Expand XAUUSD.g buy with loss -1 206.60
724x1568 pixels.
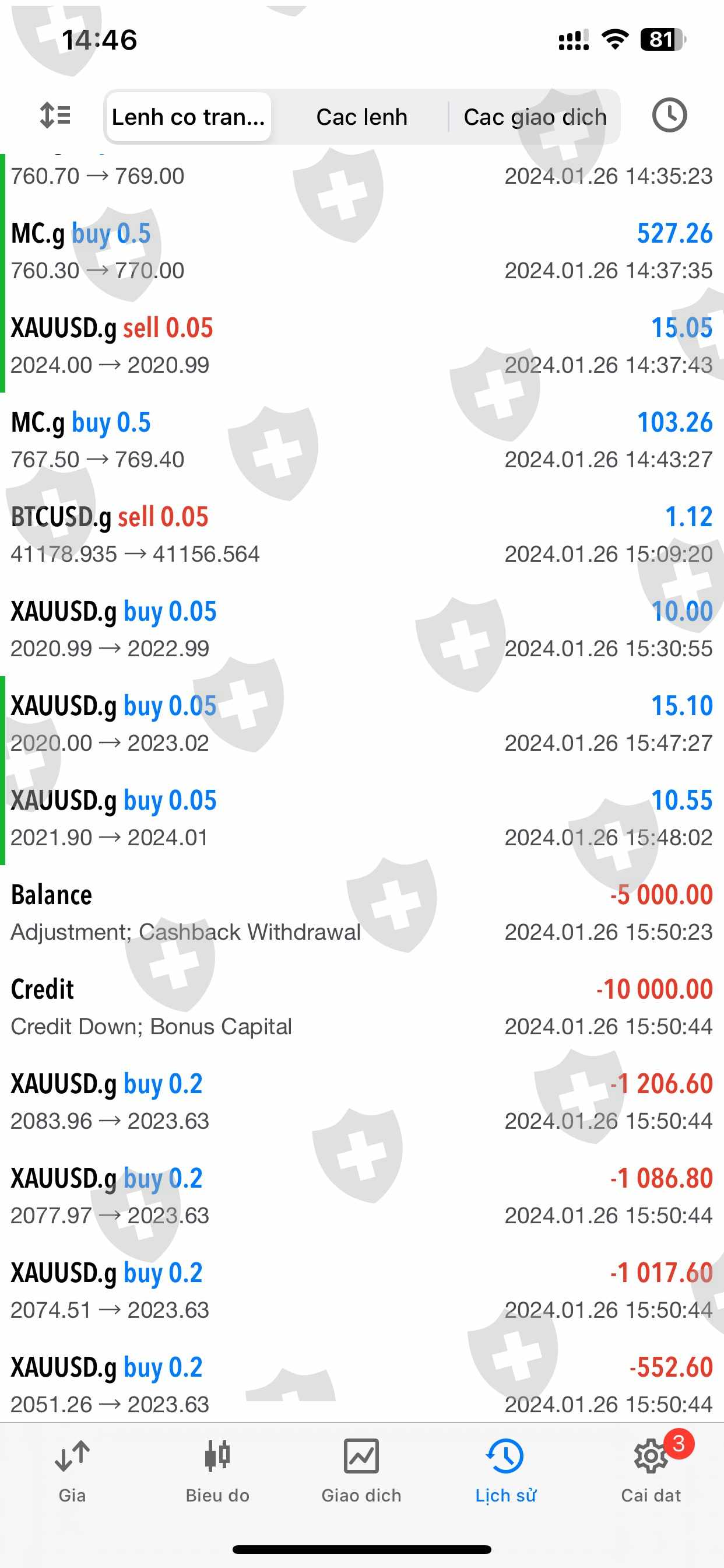click(361, 1101)
